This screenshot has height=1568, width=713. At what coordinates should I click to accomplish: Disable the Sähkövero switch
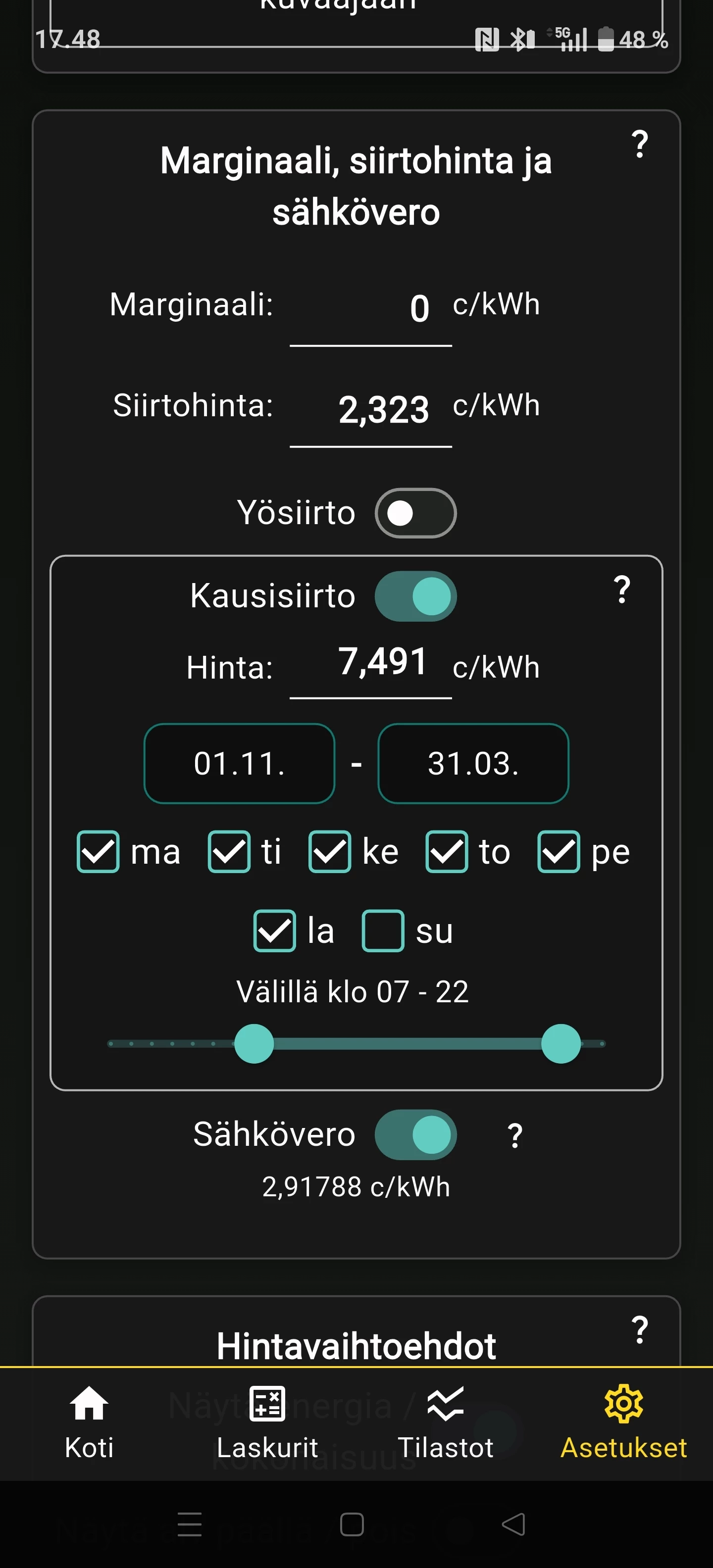point(415,1134)
